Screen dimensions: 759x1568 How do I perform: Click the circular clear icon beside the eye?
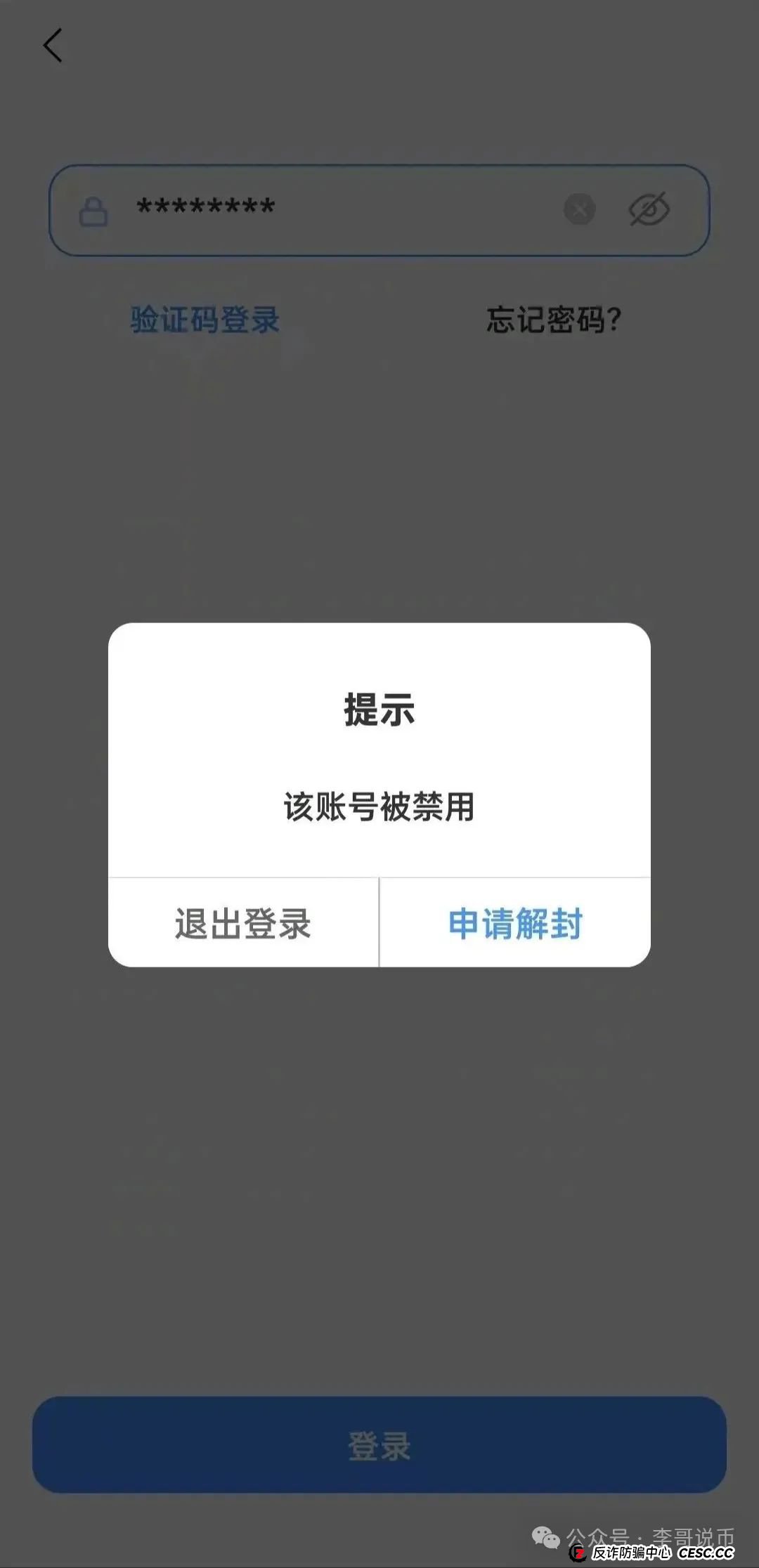pyautogui.click(x=580, y=209)
